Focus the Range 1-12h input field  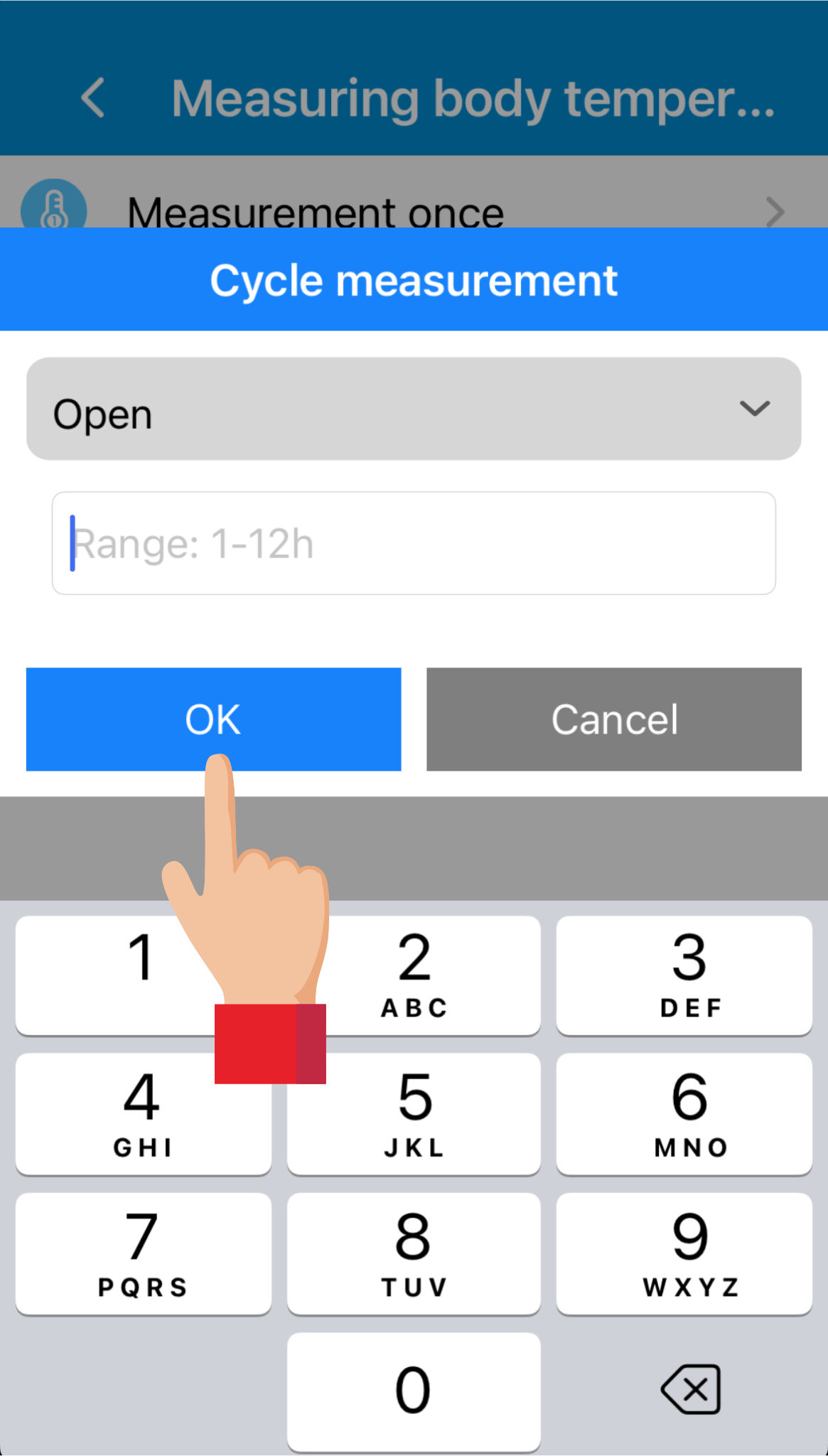click(x=414, y=543)
